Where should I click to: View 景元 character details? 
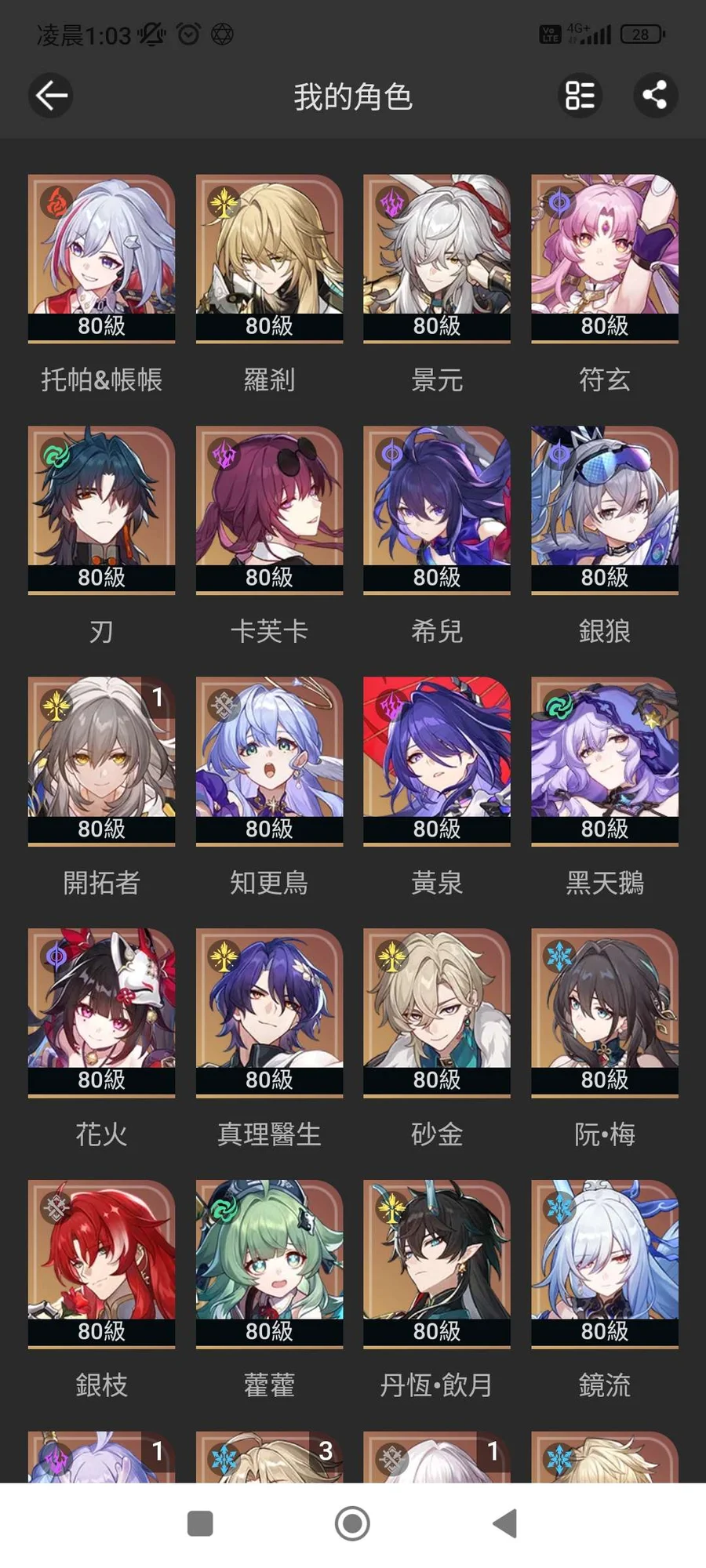[437, 259]
